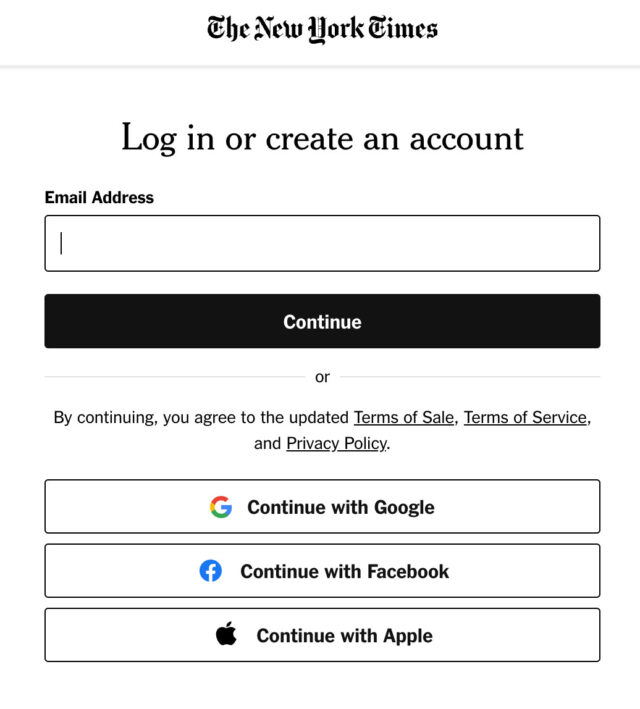This screenshot has height=709, width=640.
Task: Sign in using Continue with Google
Action: coord(322,507)
